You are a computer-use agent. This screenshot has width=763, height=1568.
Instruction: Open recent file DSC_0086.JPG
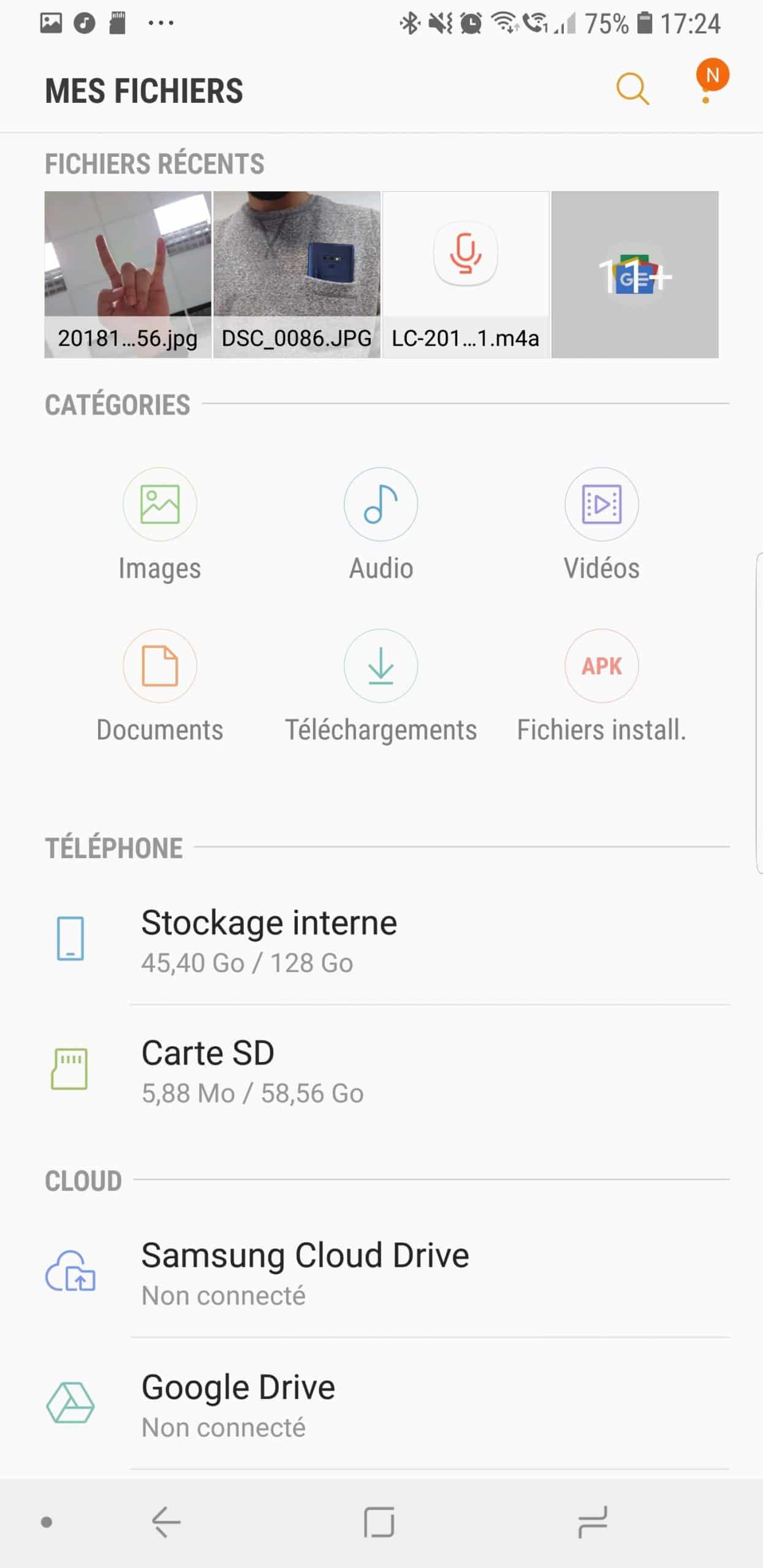pyautogui.click(x=297, y=274)
